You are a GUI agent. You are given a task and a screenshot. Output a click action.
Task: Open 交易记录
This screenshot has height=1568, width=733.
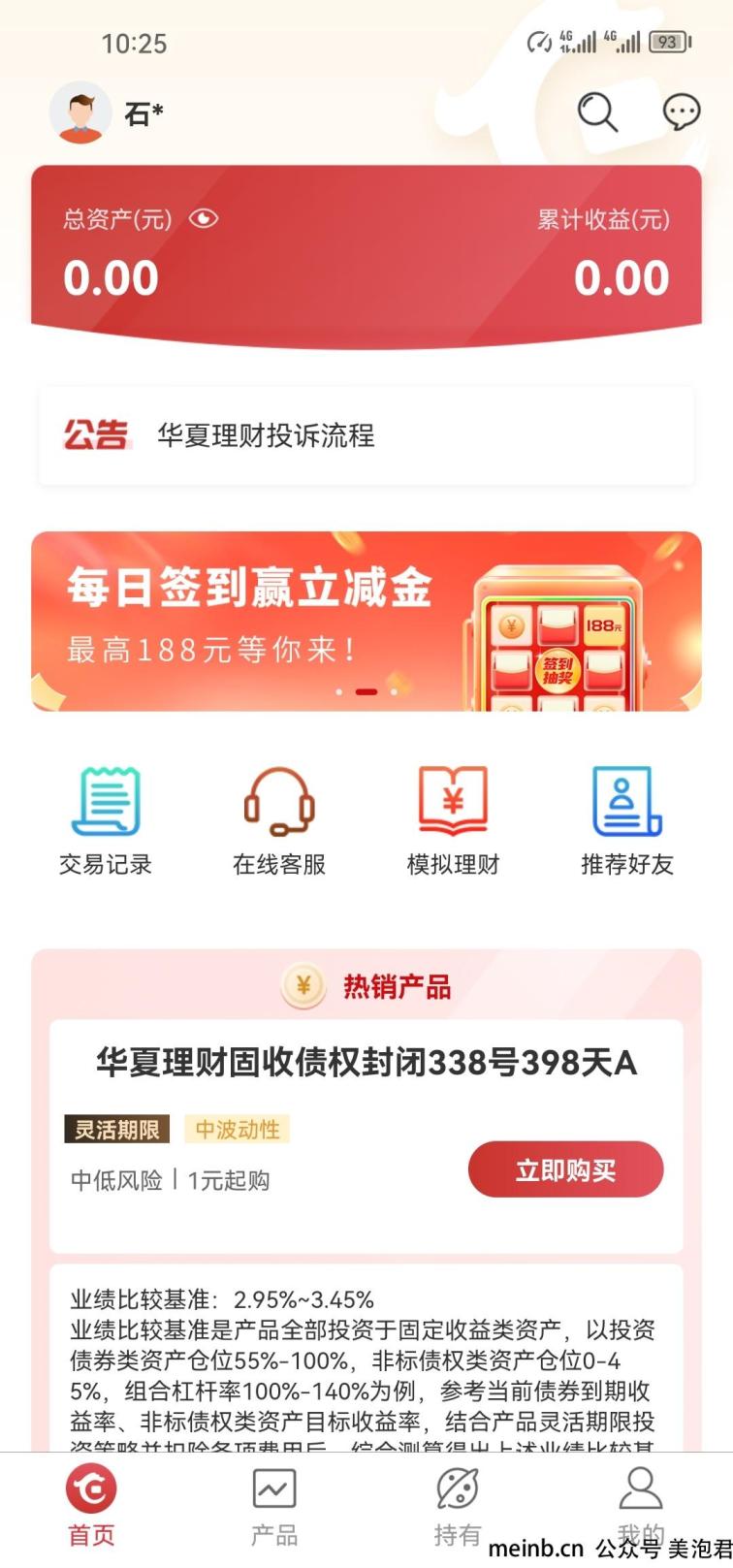[x=106, y=820]
